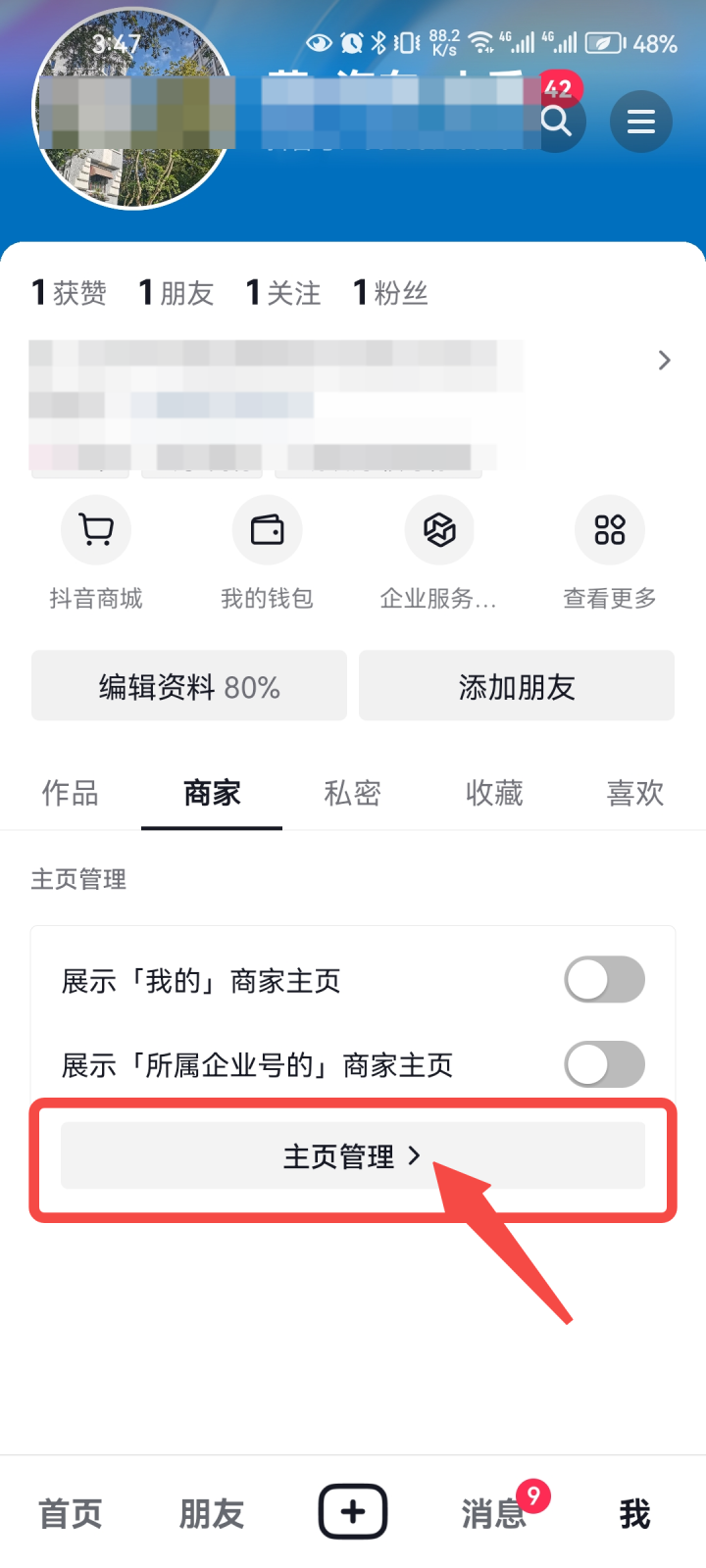
Task: Go to 首页 in bottom navigation
Action: (x=71, y=1513)
